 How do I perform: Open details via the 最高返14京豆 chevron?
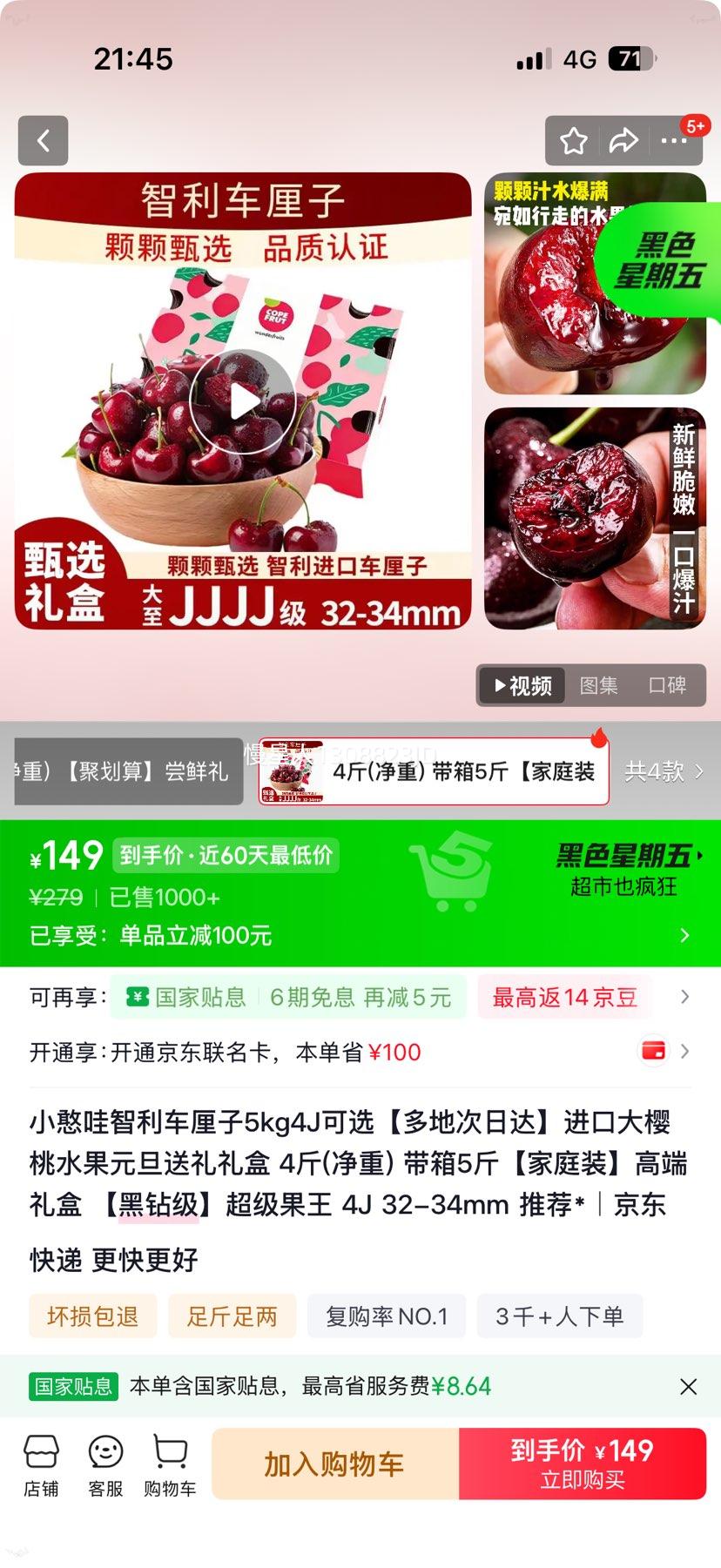pyautogui.click(x=684, y=997)
